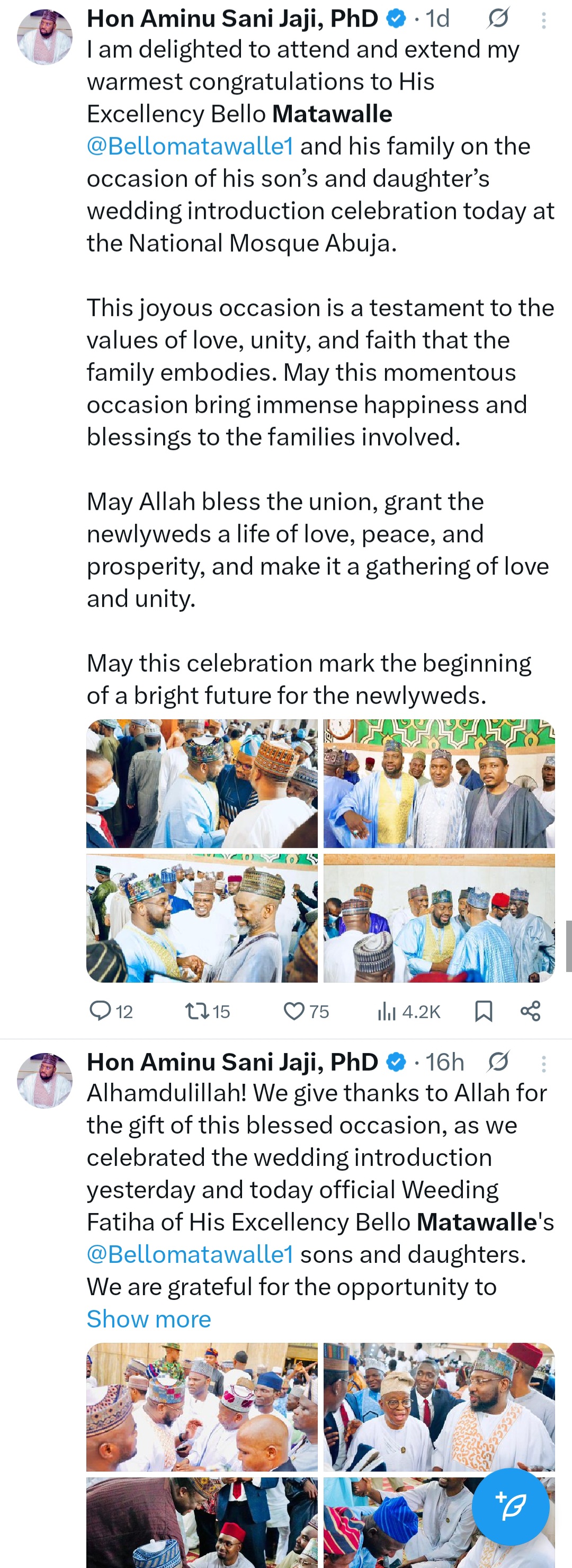Click the verified badge on the second tweet
The height and width of the screenshot is (1568, 572).
pos(397,1062)
